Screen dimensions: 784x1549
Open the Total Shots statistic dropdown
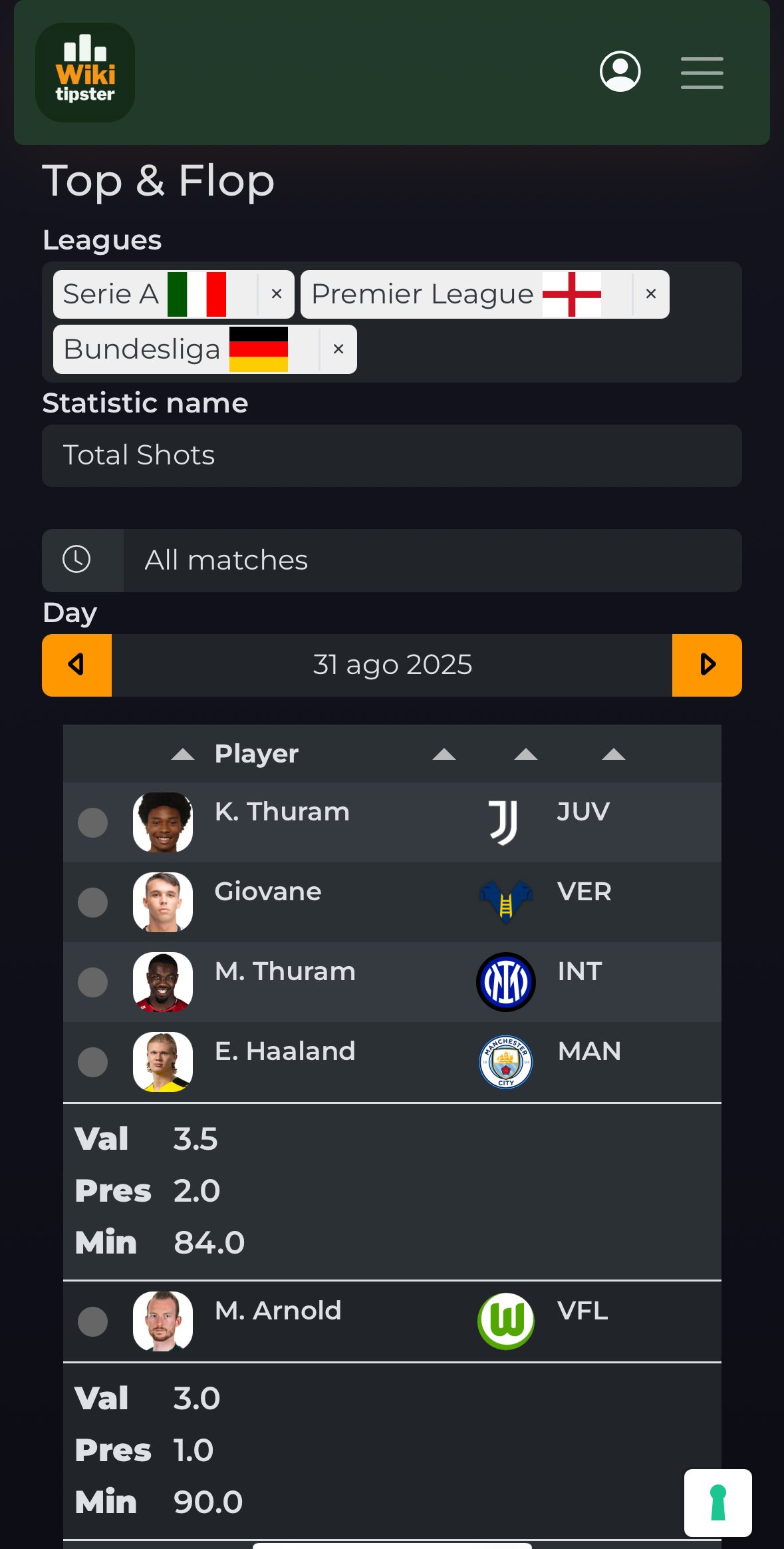pyautogui.click(x=392, y=456)
